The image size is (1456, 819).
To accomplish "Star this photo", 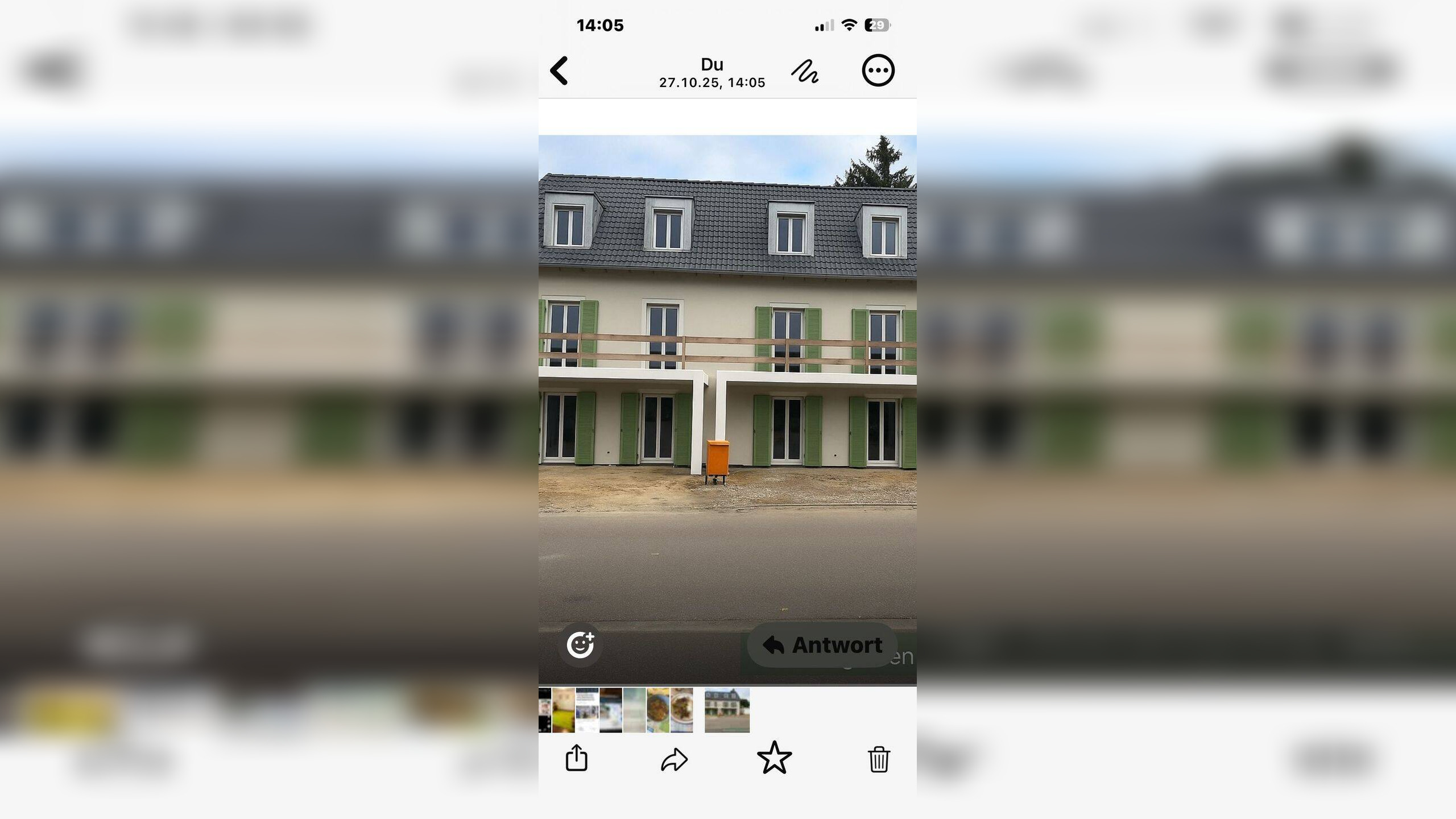I will [x=774, y=758].
